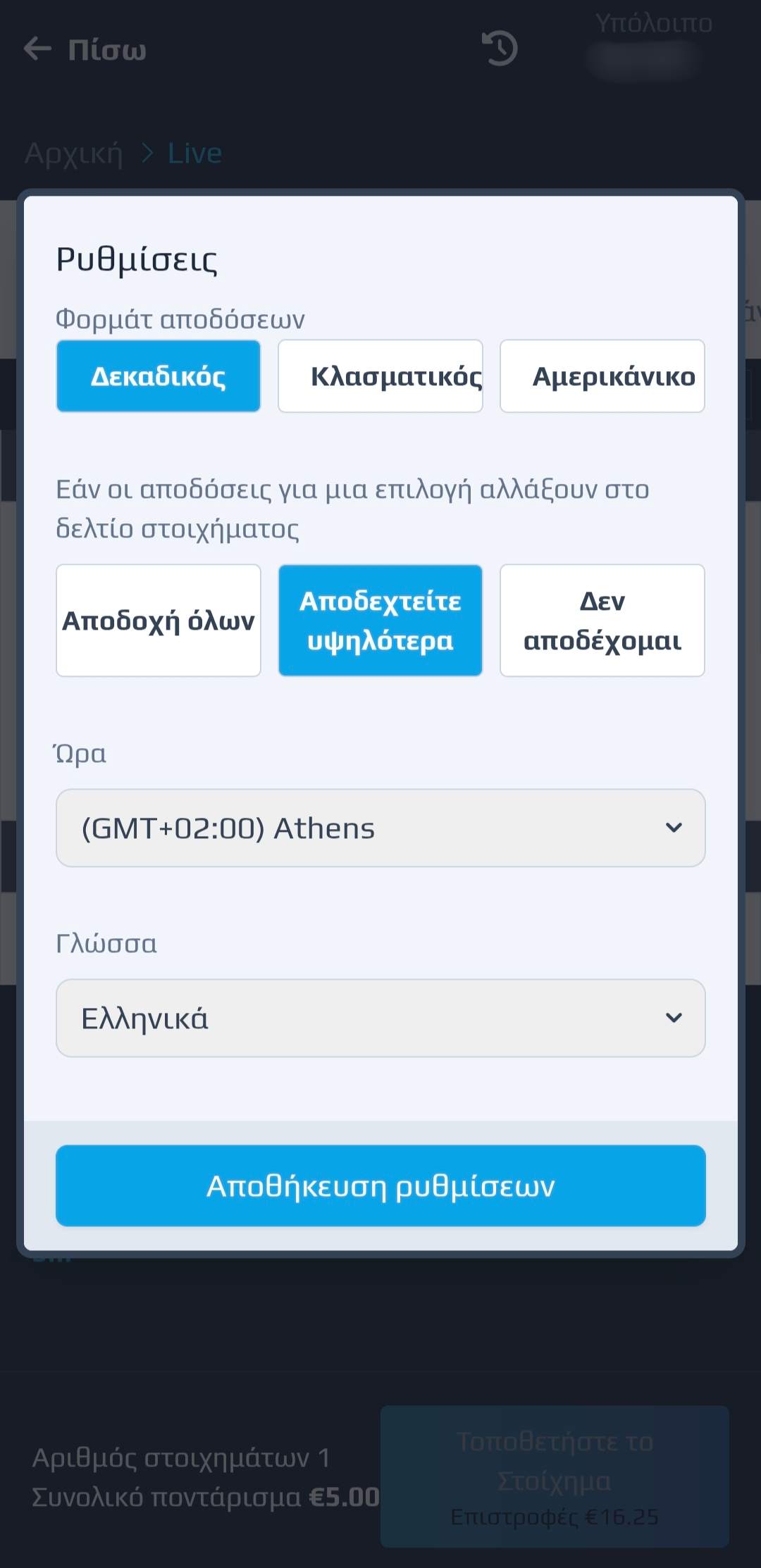Select Δεν αποδέχομαι for odds changes
Image resolution: width=761 pixels, height=1568 pixels.
pyautogui.click(x=602, y=621)
